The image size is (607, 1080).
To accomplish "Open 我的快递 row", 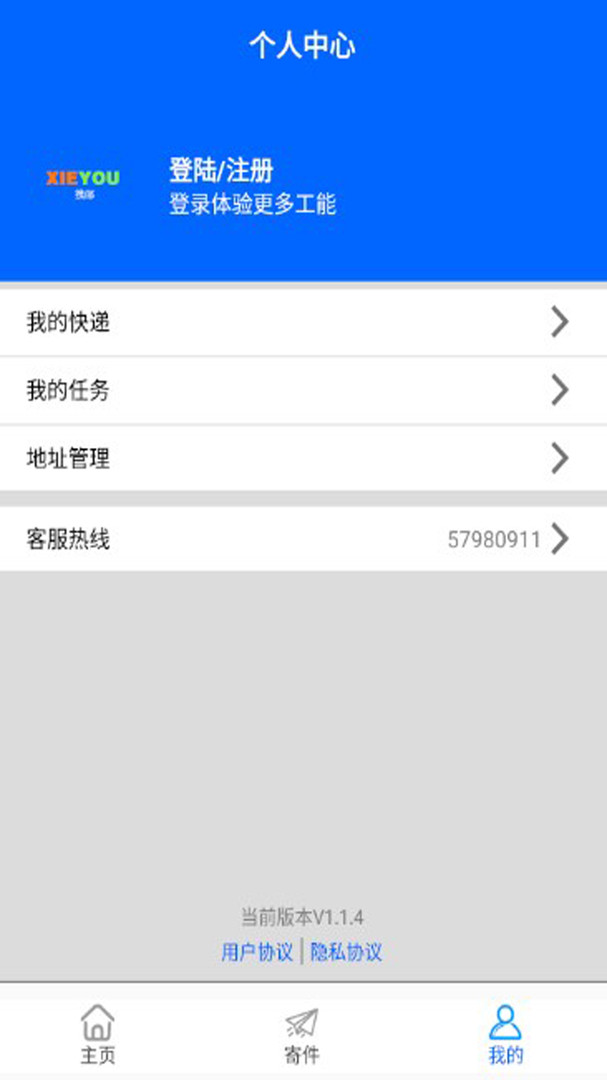I will pyautogui.click(x=303, y=322).
